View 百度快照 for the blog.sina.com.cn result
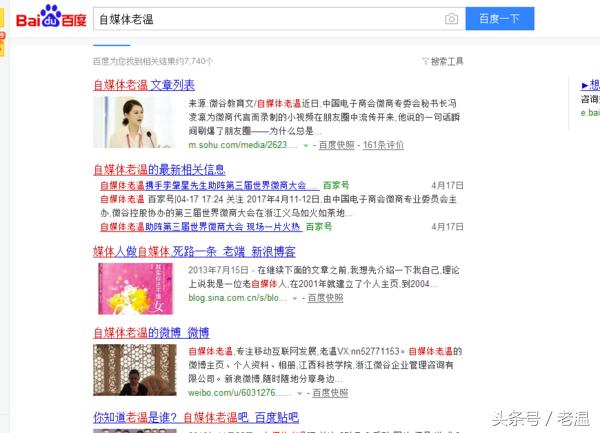This screenshot has width=600, height=433. [328, 298]
